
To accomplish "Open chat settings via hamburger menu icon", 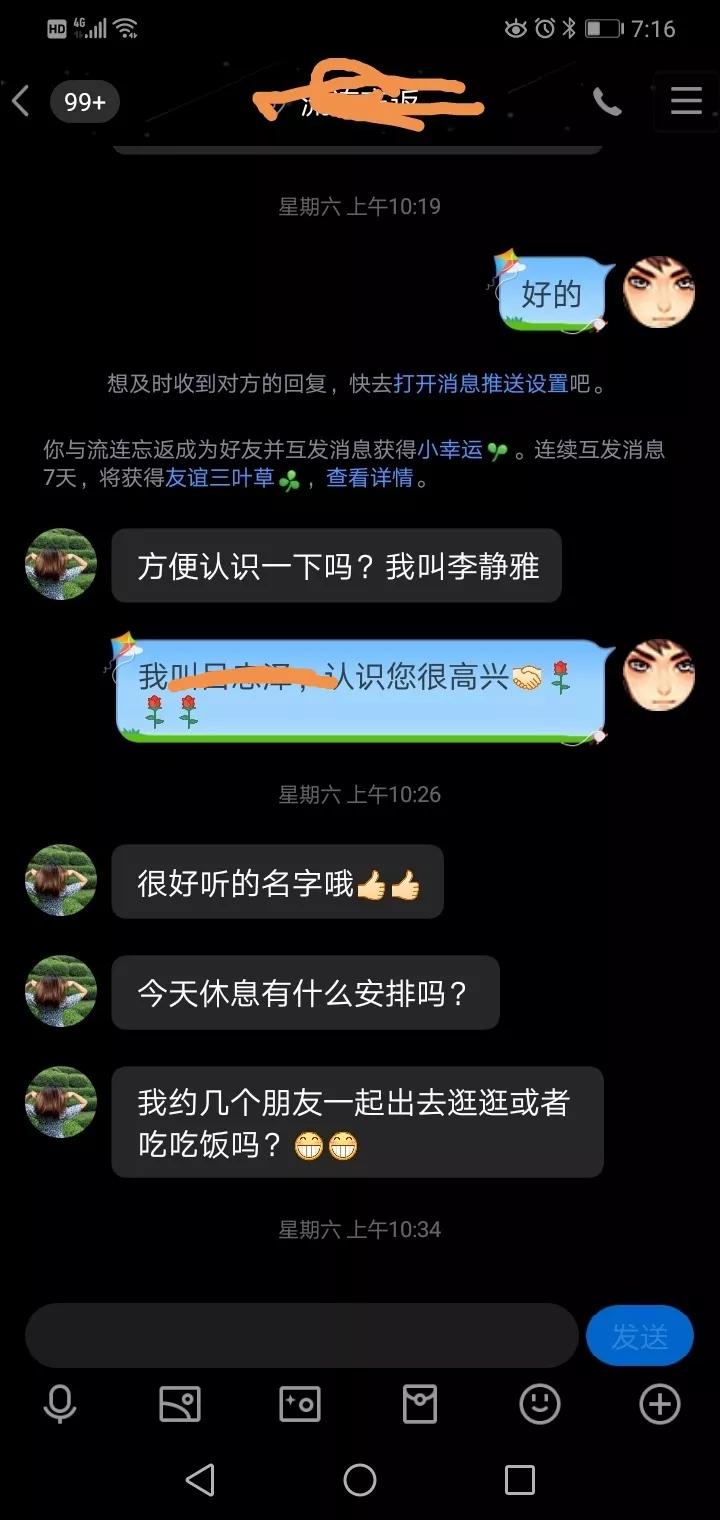I will pos(684,101).
